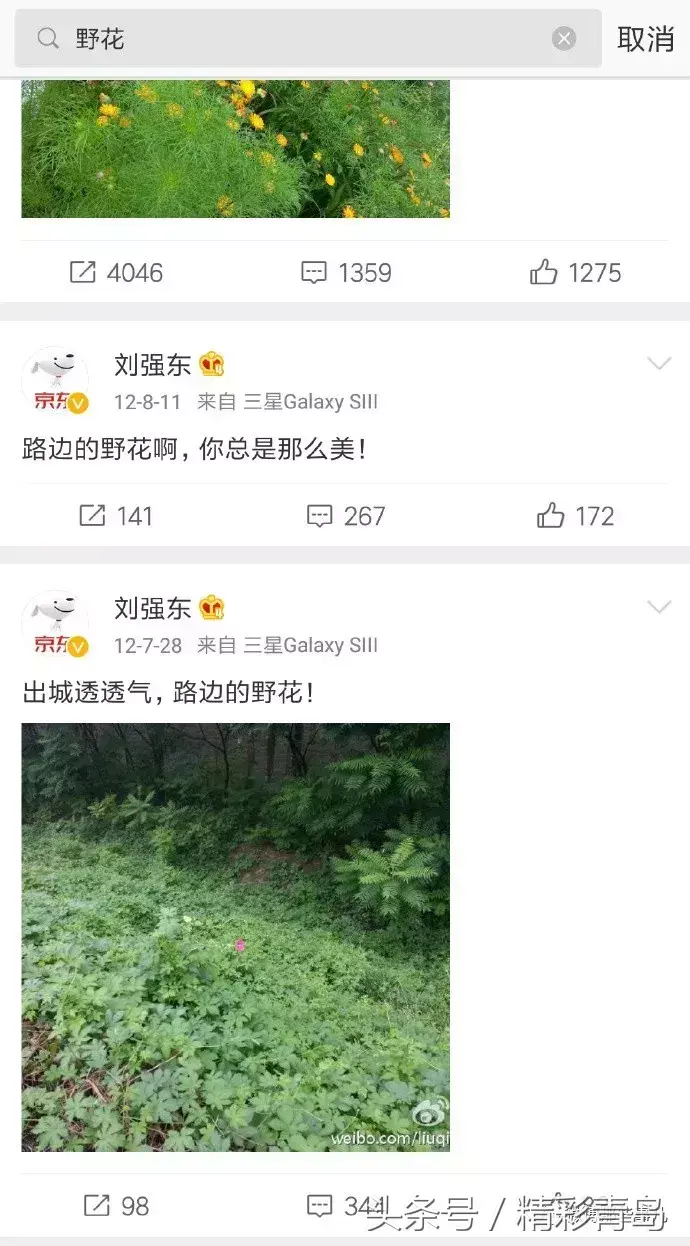This screenshot has width=690, height=1246.
Task: Like the post with 172 likes
Action: tap(575, 515)
